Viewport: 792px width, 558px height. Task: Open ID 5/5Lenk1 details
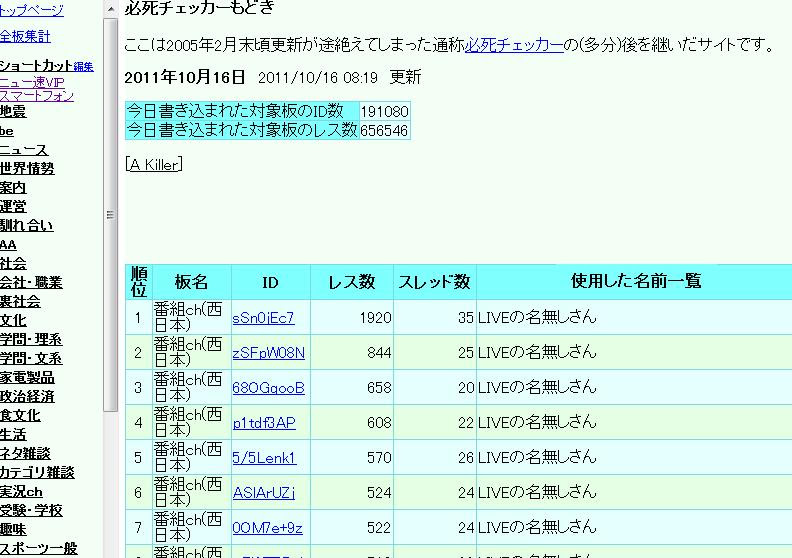[264, 458]
